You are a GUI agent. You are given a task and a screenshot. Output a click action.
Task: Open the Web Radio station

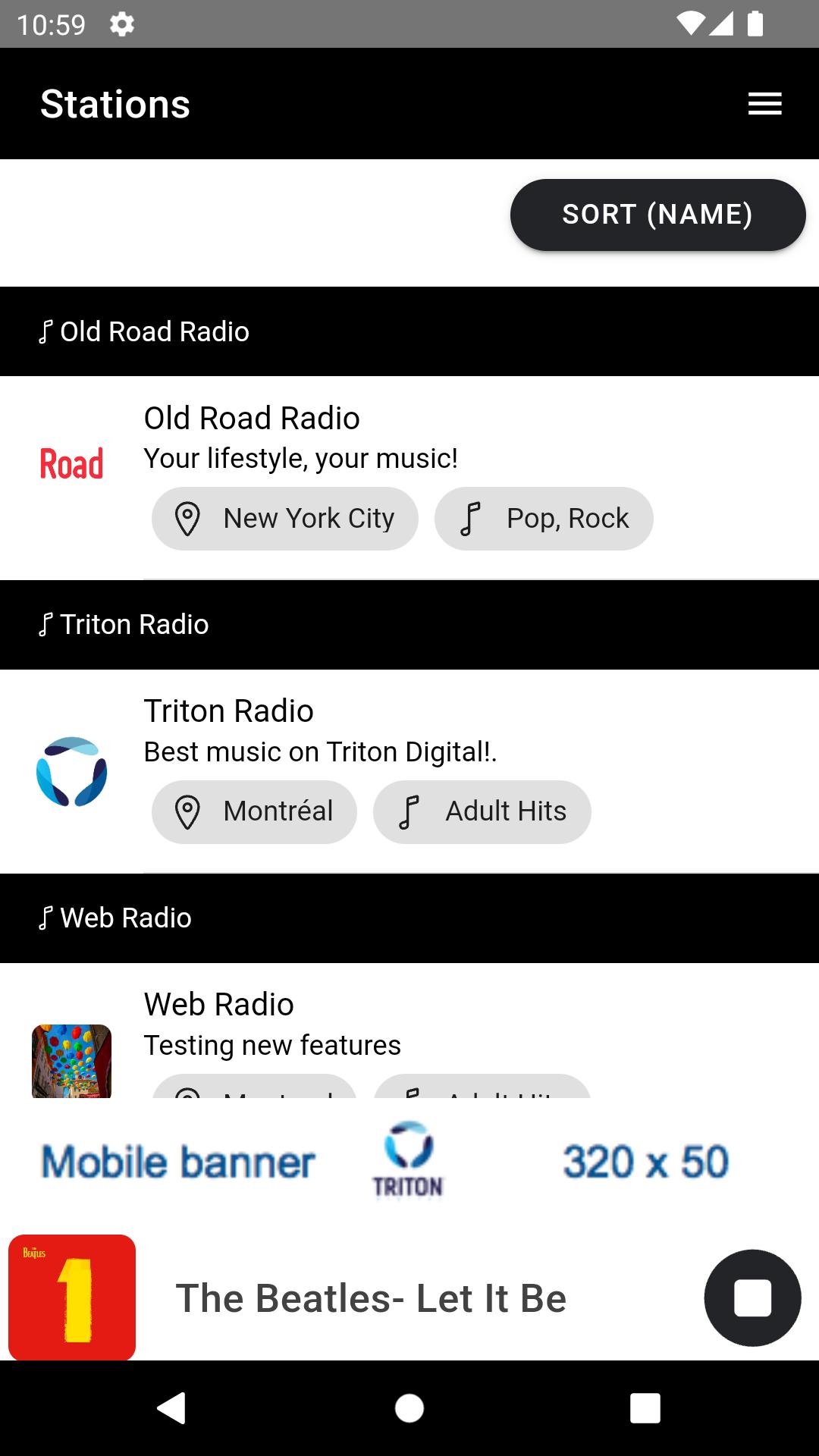(409, 1031)
